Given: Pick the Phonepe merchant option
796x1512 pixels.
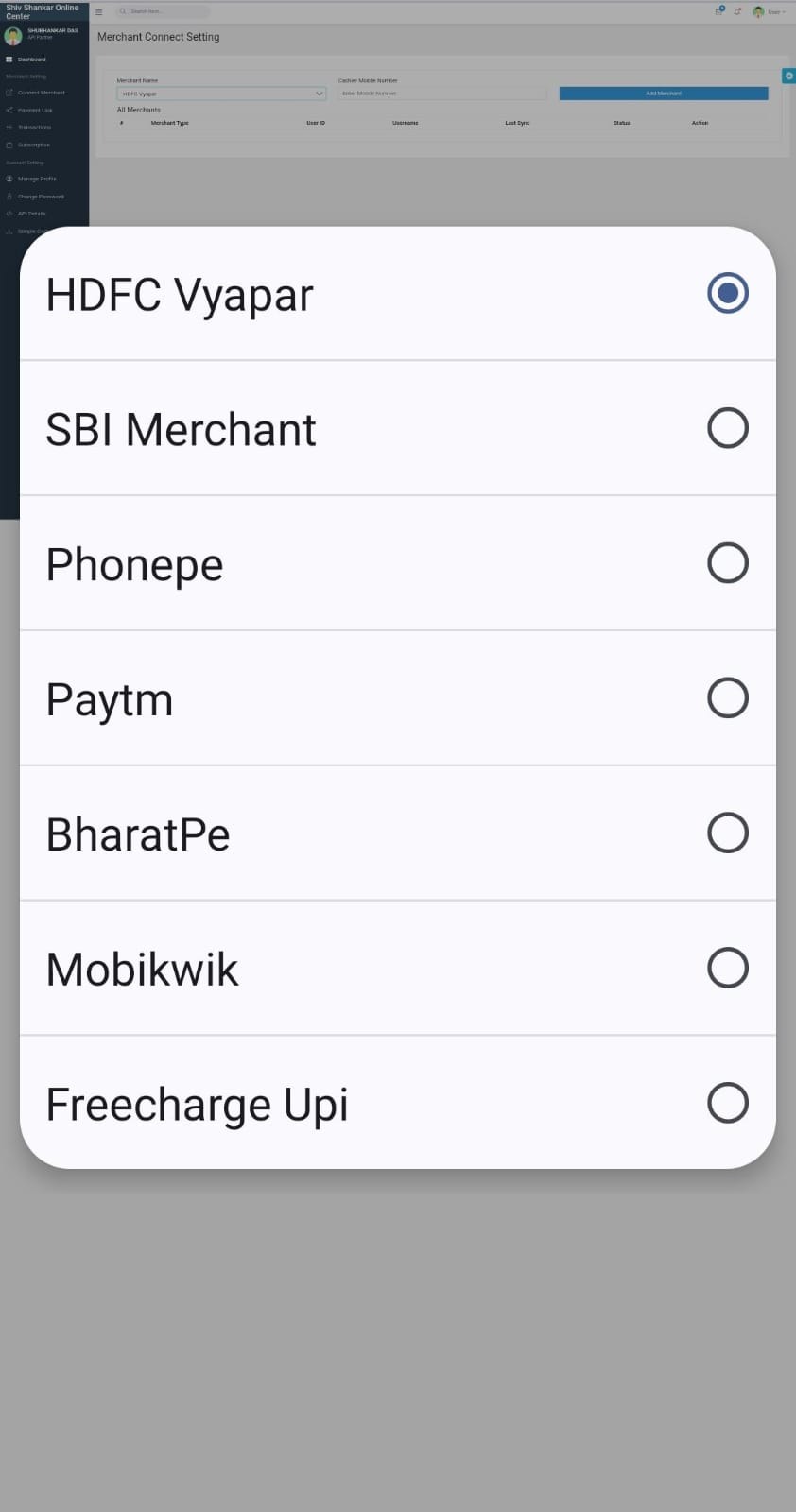Looking at the screenshot, I should coord(397,563).
